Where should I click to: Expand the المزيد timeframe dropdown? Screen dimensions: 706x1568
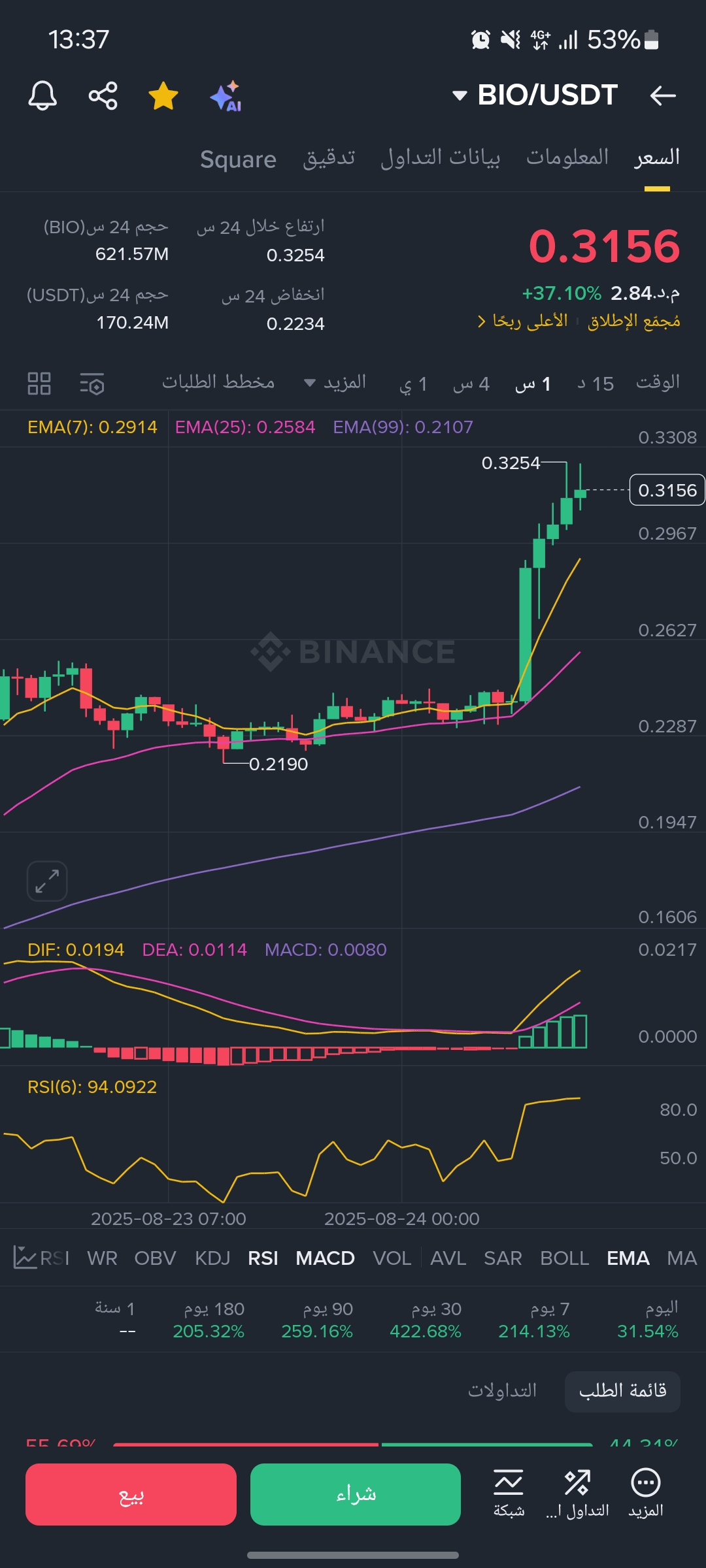(x=335, y=383)
